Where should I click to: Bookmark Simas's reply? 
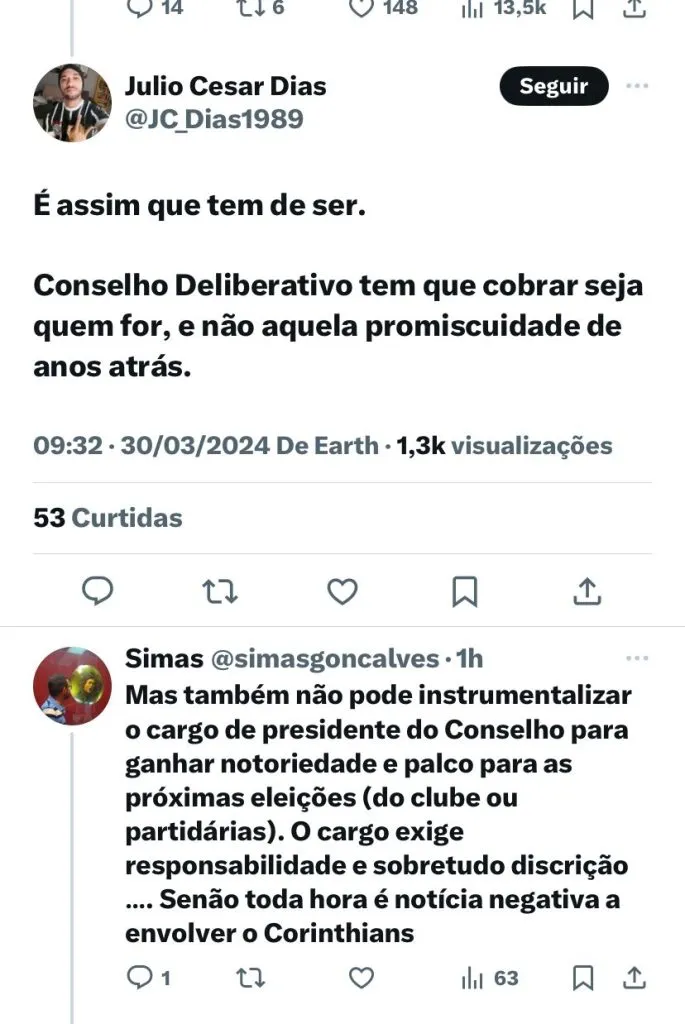[x=587, y=977]
